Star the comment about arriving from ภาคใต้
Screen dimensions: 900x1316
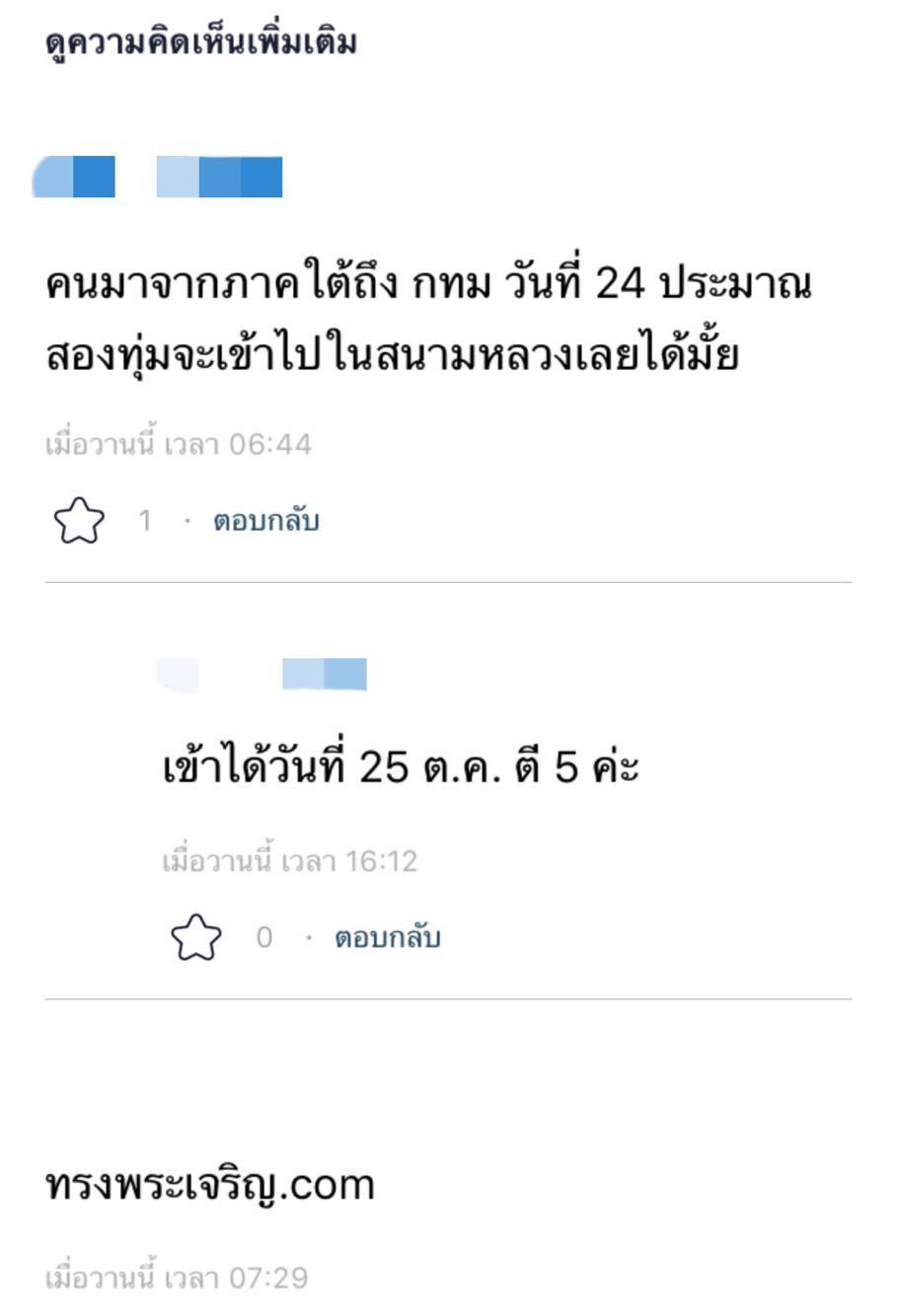(x=78, y=520)
